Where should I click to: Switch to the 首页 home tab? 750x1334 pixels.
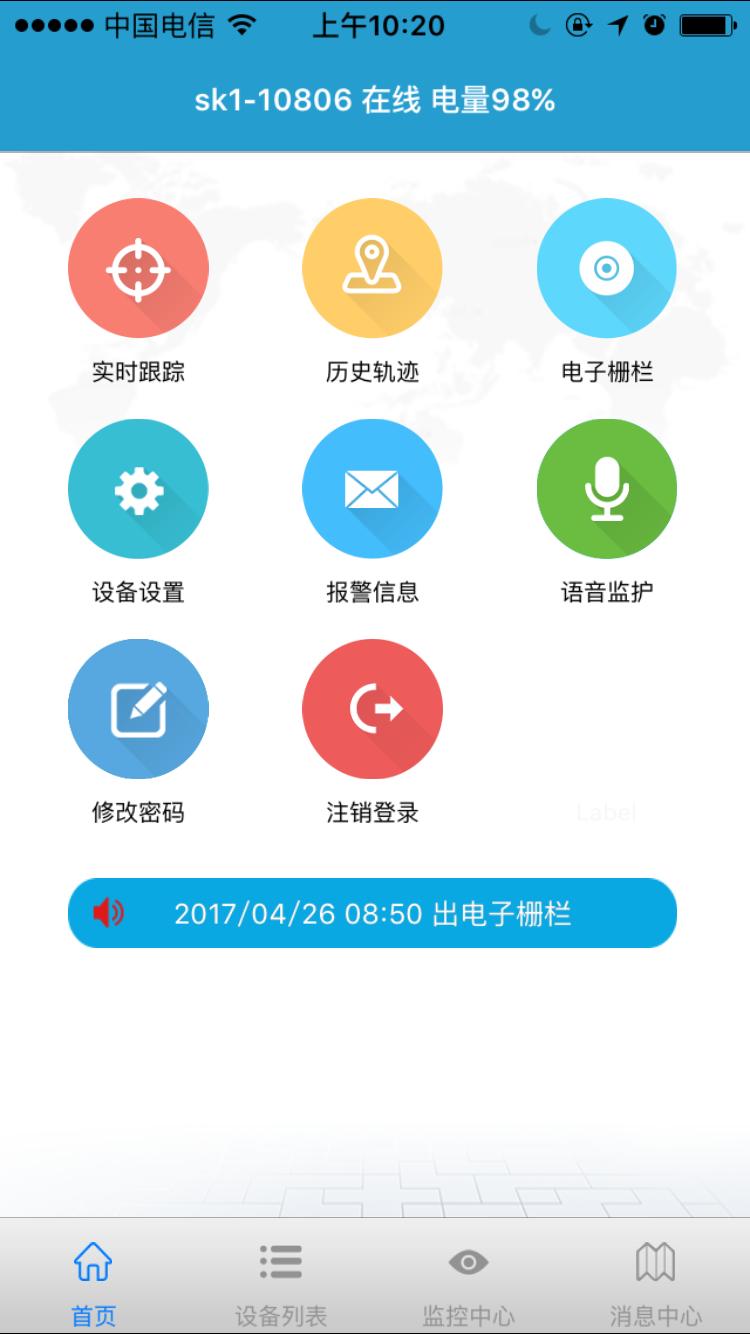click(93, 1280)
